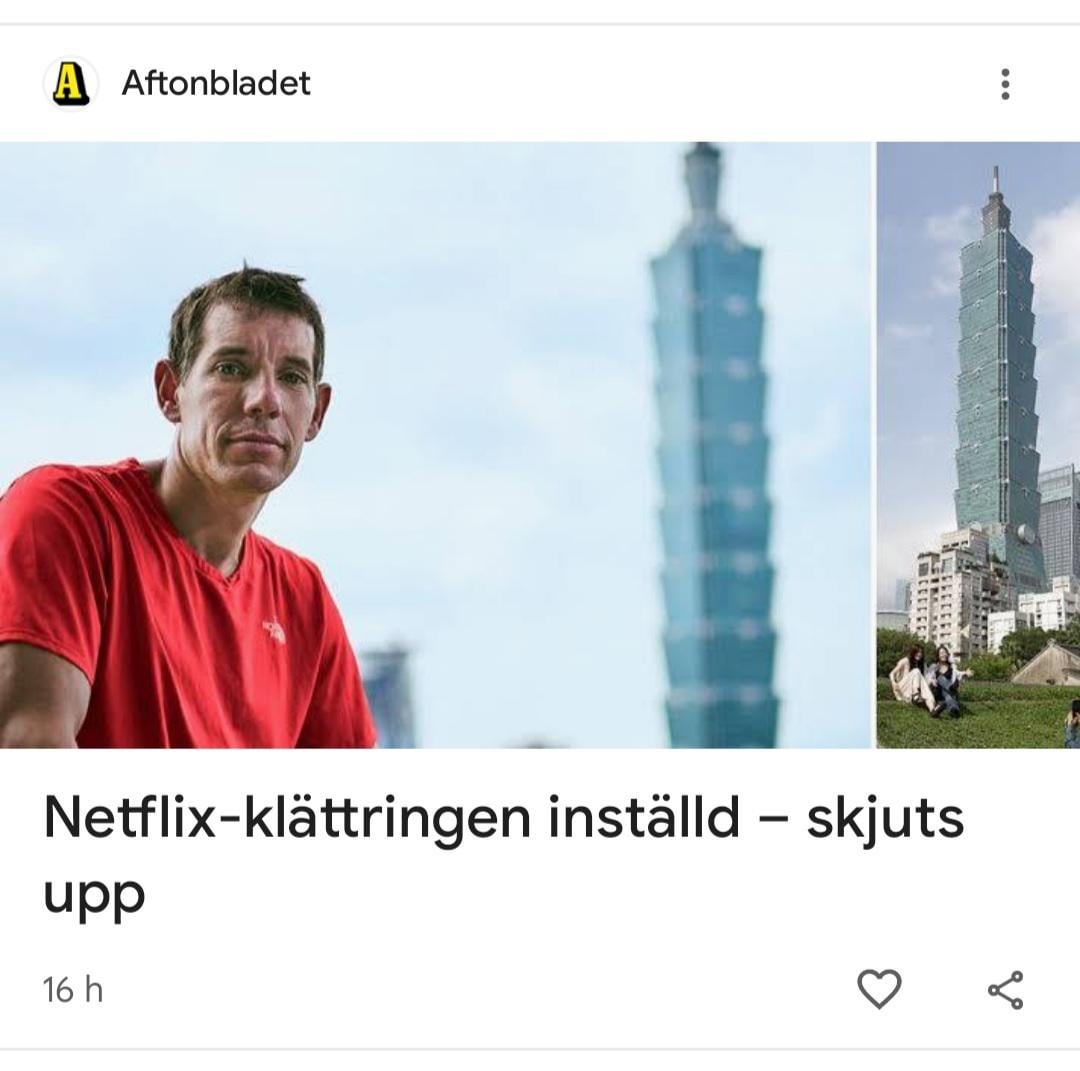The height and width of the screenshot is (1071, 1080).
Task: Open the overflow menu for the Aftonbladet card
Action: pyautogui.click(x=1005, y=84)
